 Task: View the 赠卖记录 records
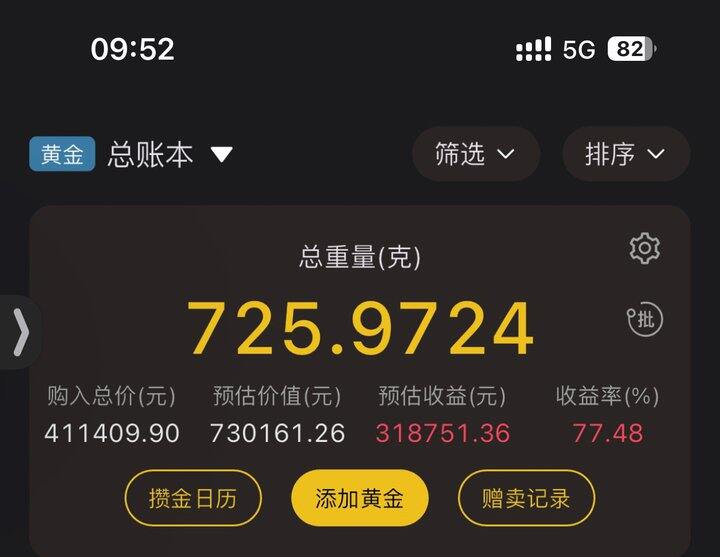[526, 498]
